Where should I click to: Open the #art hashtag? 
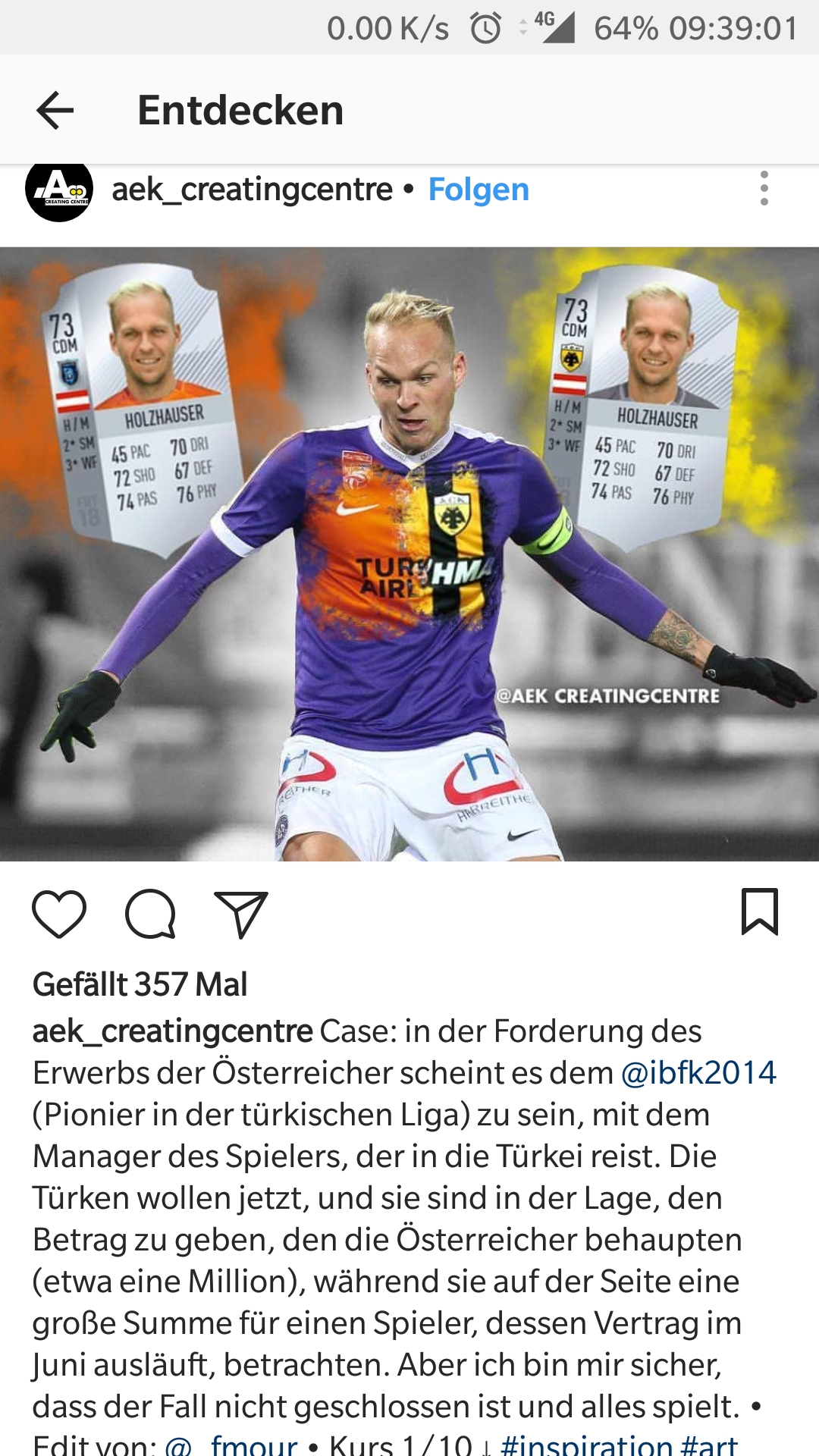pyautogui.click(x=709, y=1444)
